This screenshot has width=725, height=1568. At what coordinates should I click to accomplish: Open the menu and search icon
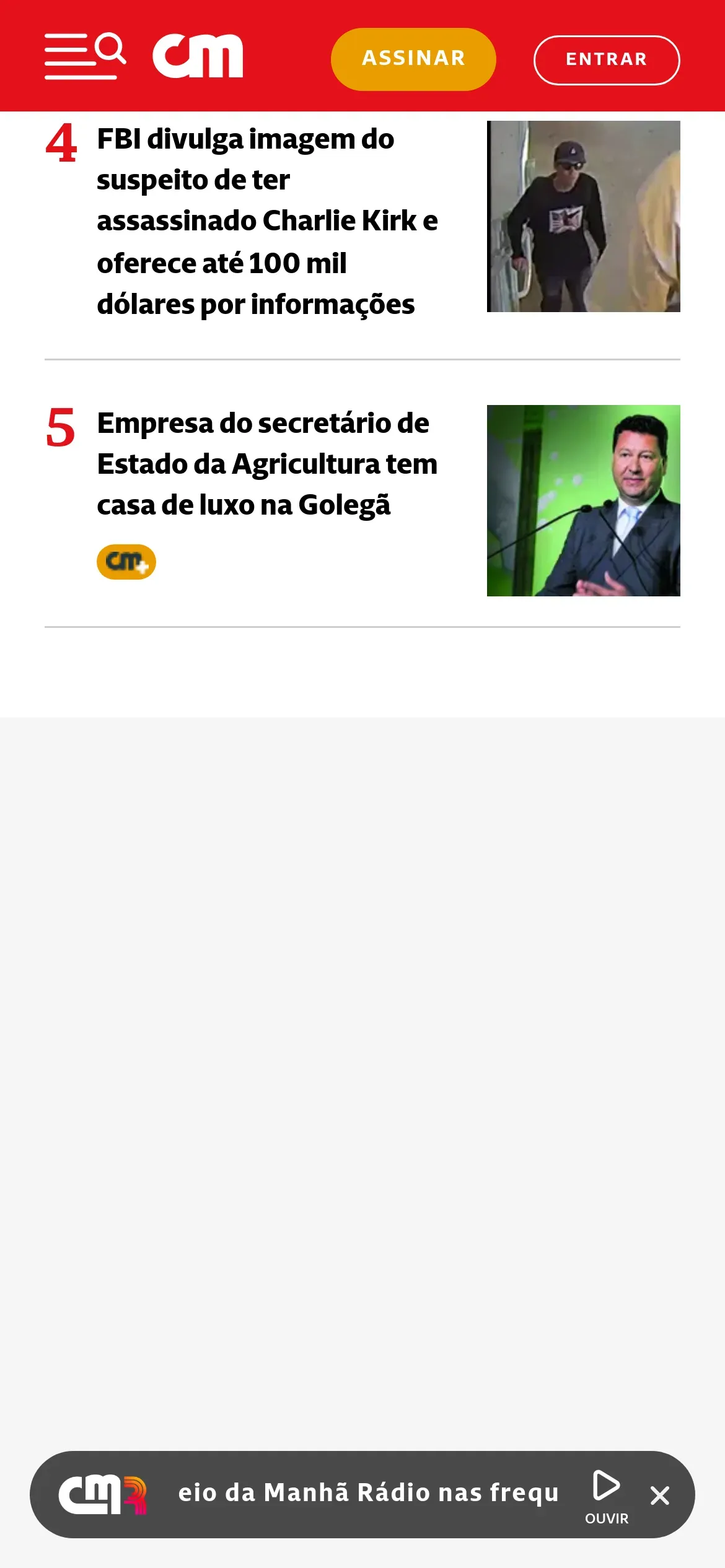click(x=85, y=56)
